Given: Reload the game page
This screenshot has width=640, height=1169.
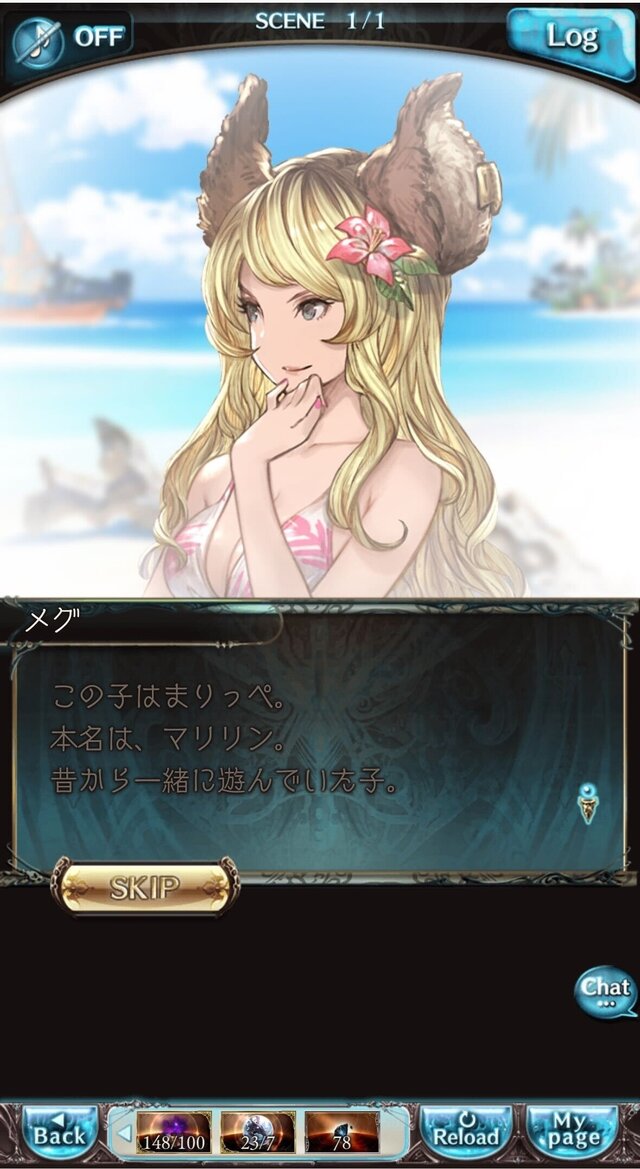Looking at the screenshot, I should (x=466, y=1133).
